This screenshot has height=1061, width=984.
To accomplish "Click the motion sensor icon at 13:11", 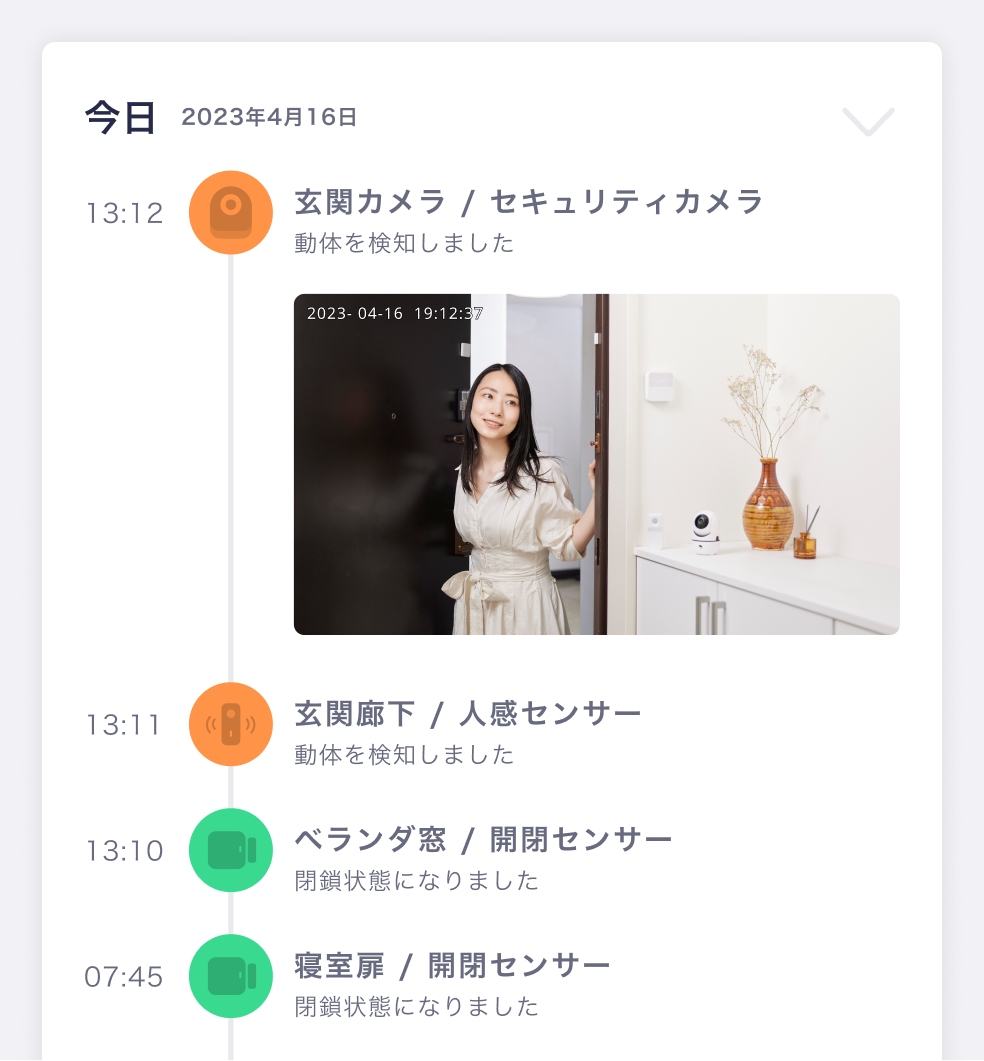I will [x=230, y=724].
